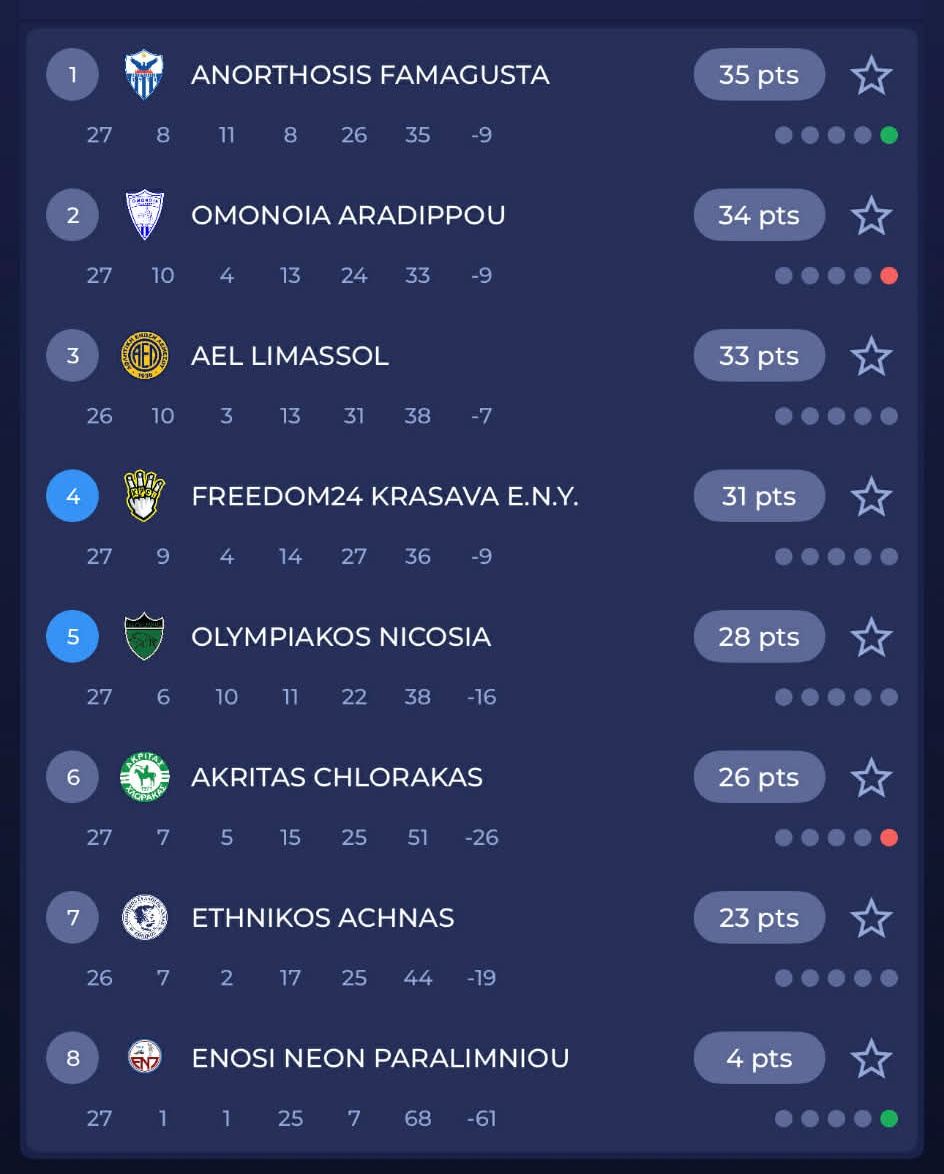
Task: Favorite Akritas Chlorakas using its star
Action: click(x=870, y=778)
